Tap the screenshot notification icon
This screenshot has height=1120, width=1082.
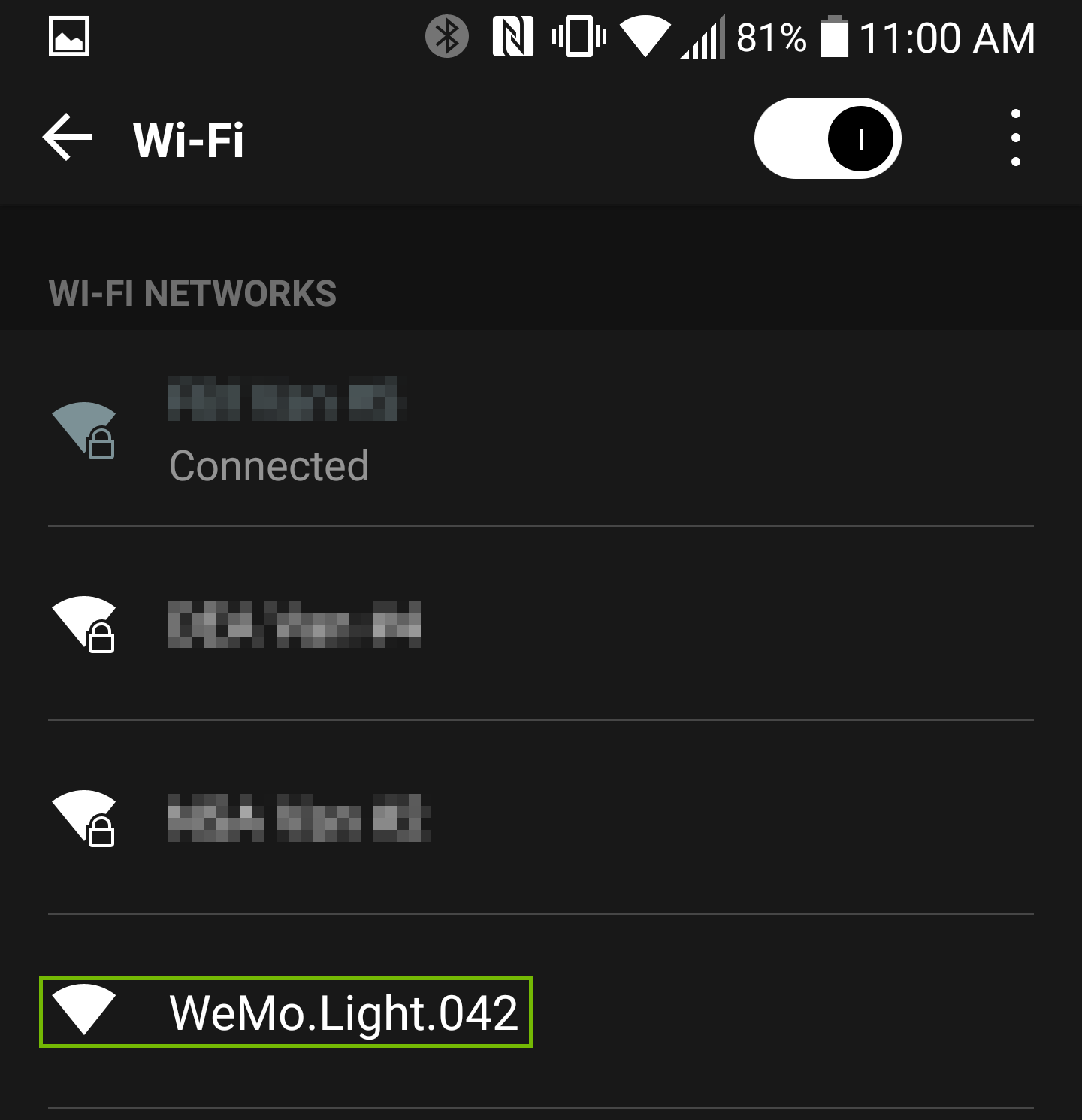click(x=71, y=35)
